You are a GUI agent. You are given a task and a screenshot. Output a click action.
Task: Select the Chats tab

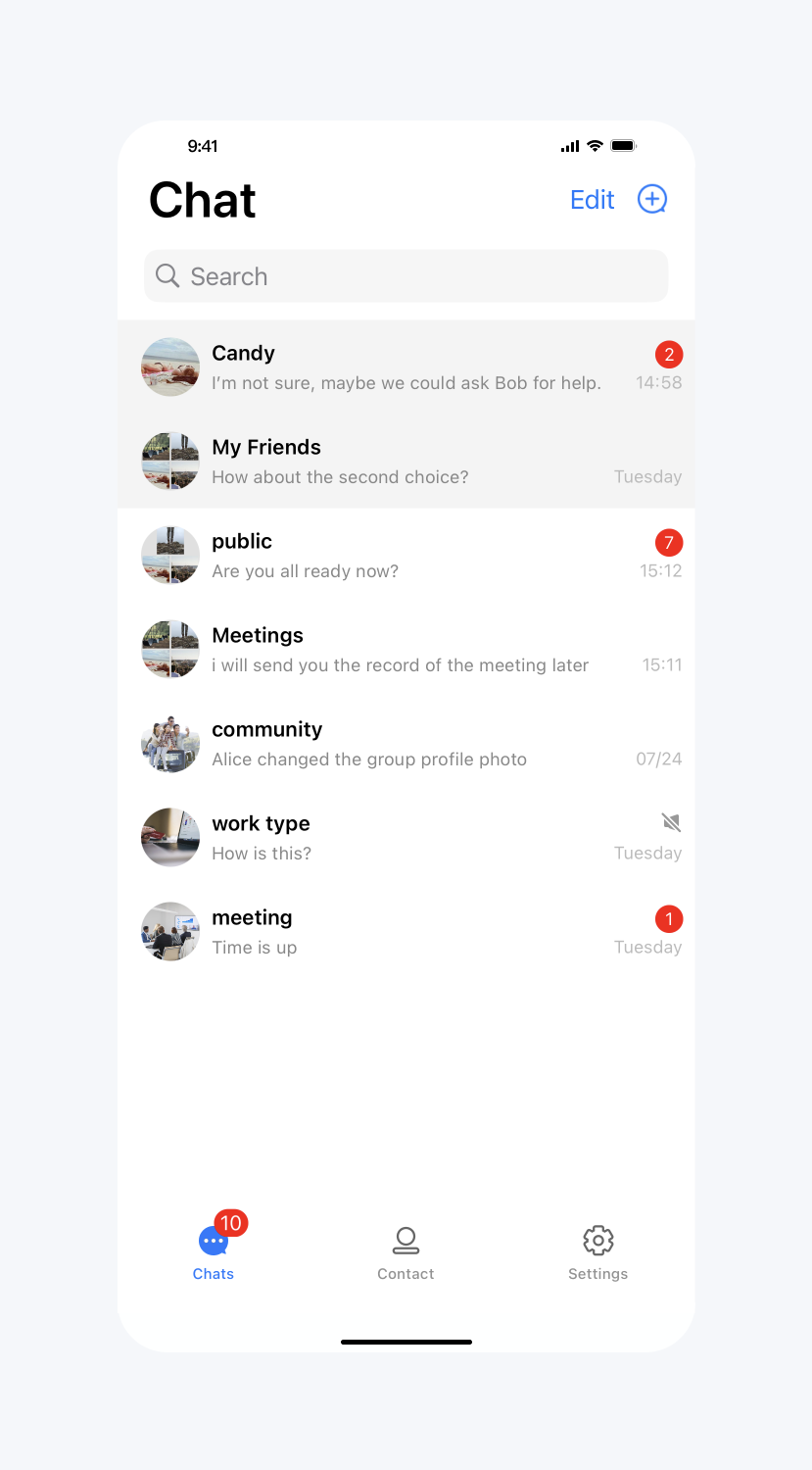point(214,1252)
